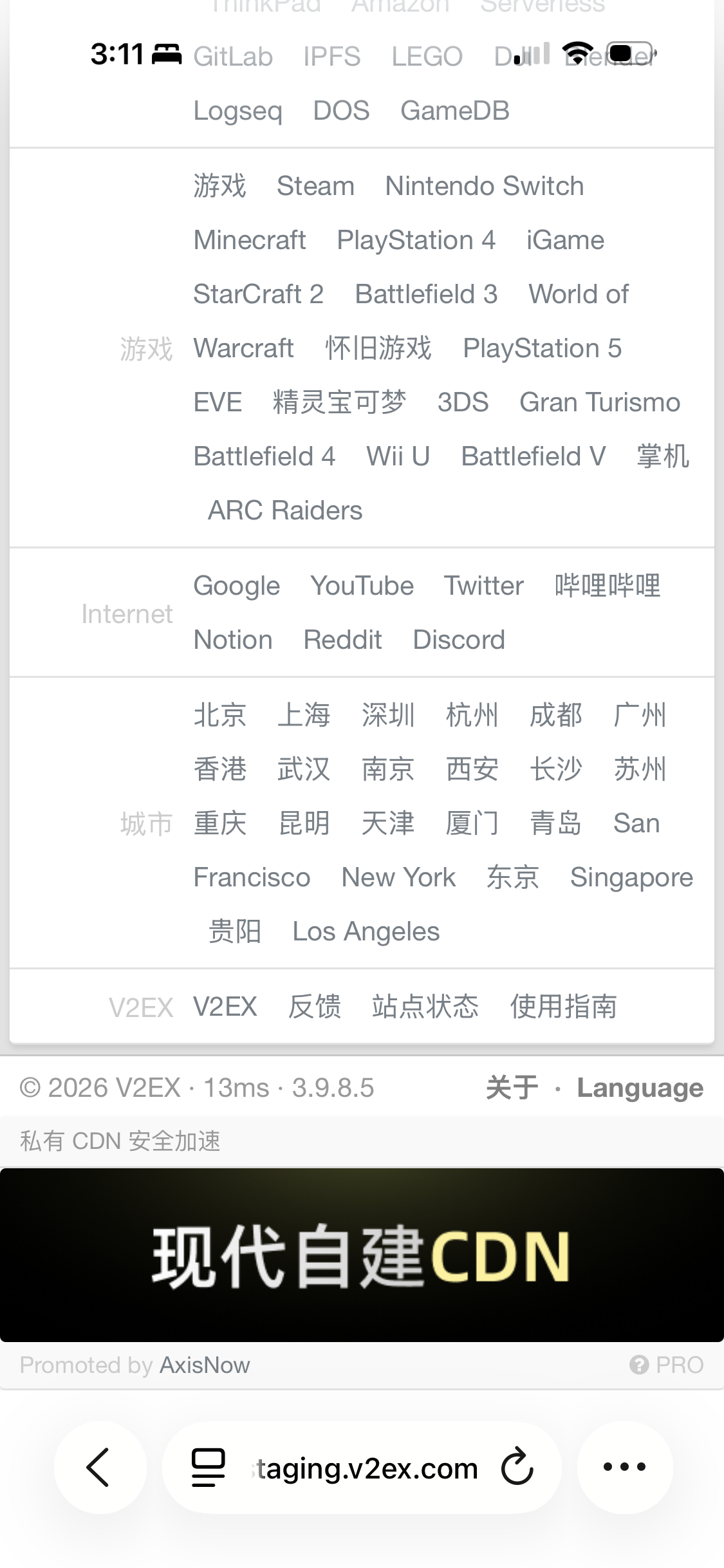This screenshot has width=724, height=1568.
Task: Open the Nintendo Switch node
Action: point(484,187)
